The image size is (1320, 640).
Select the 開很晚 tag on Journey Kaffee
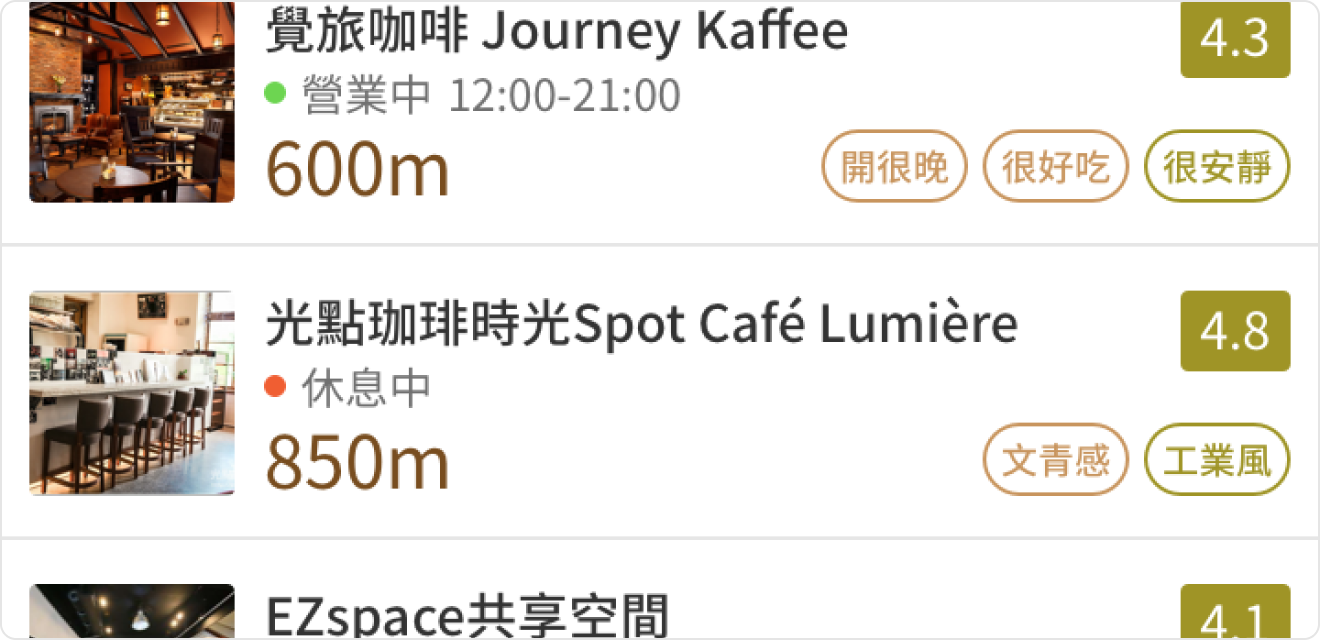point(894,167)
